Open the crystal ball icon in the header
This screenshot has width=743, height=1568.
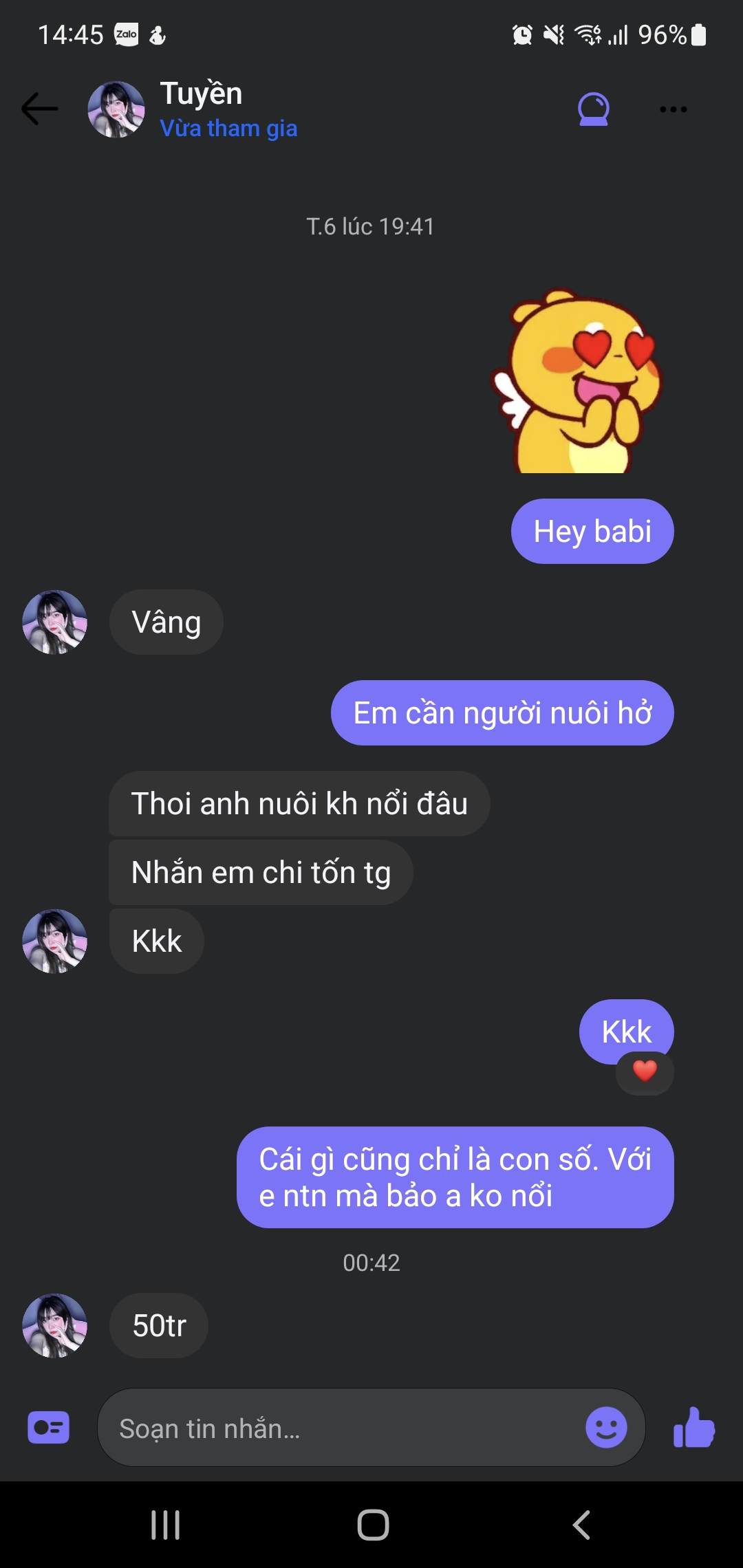(x=593, y=109)
